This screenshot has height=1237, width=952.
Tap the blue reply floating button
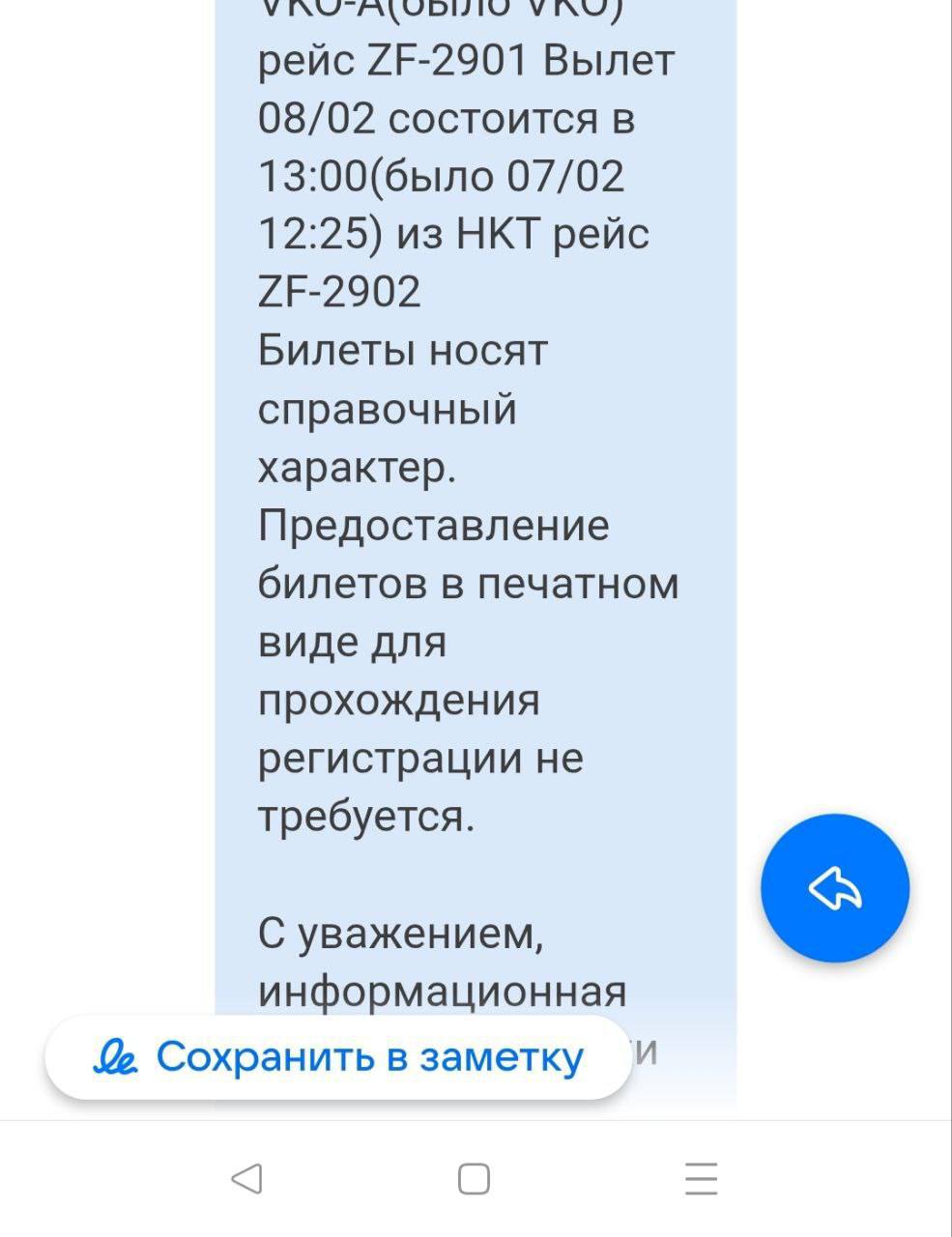[x=834, y=888]
